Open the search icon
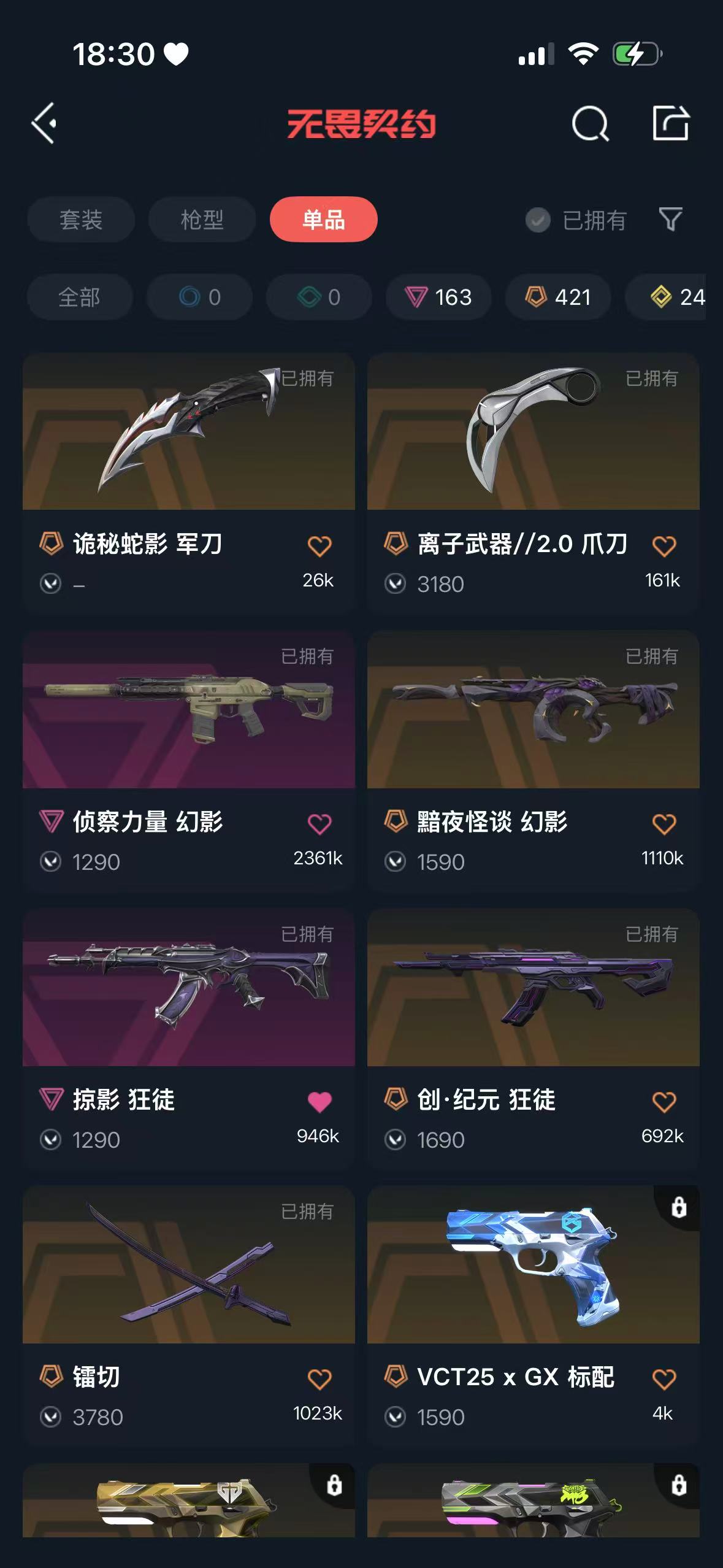The width and height of the screenshot is (723, 1568). [x=590, y=124]
